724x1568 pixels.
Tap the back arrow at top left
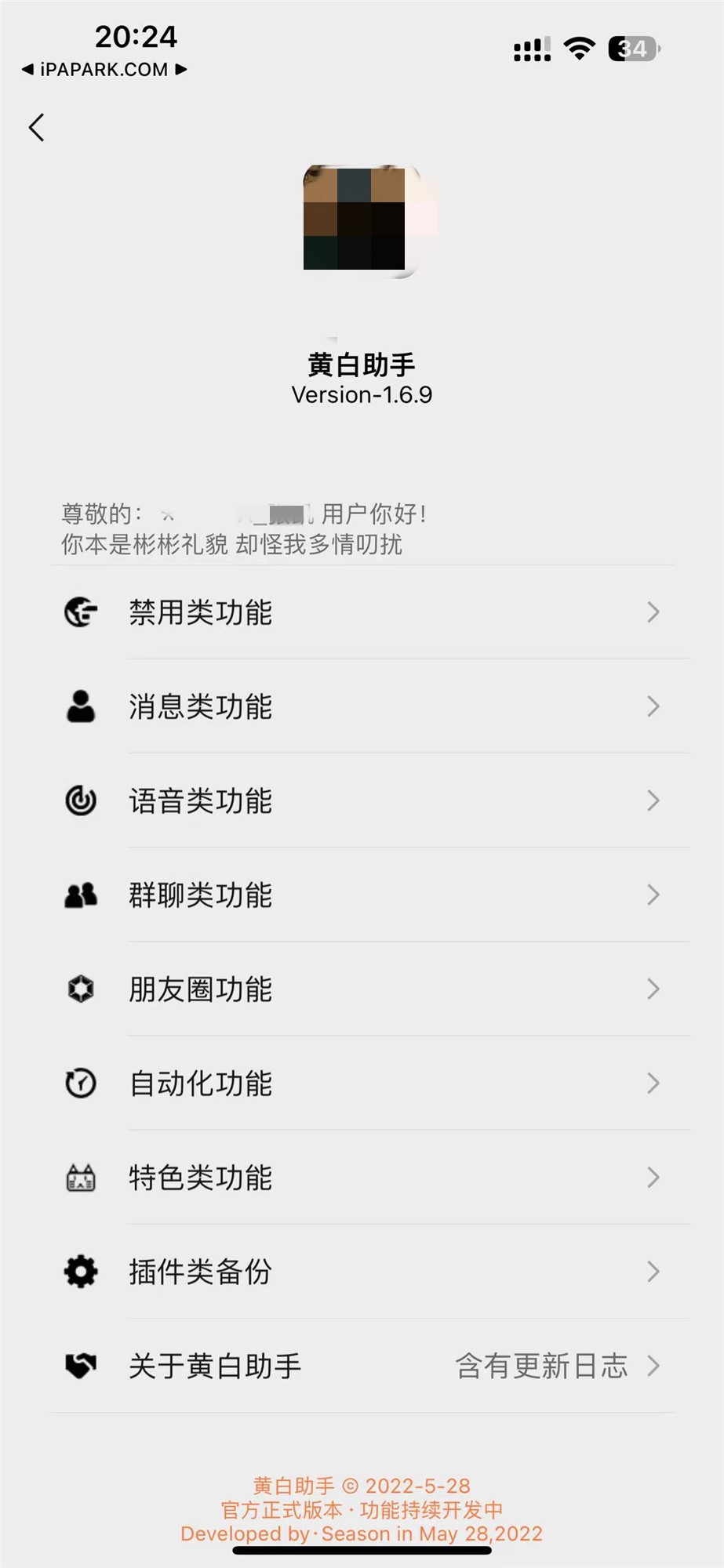pyautogui.click(x=36, y=126)
